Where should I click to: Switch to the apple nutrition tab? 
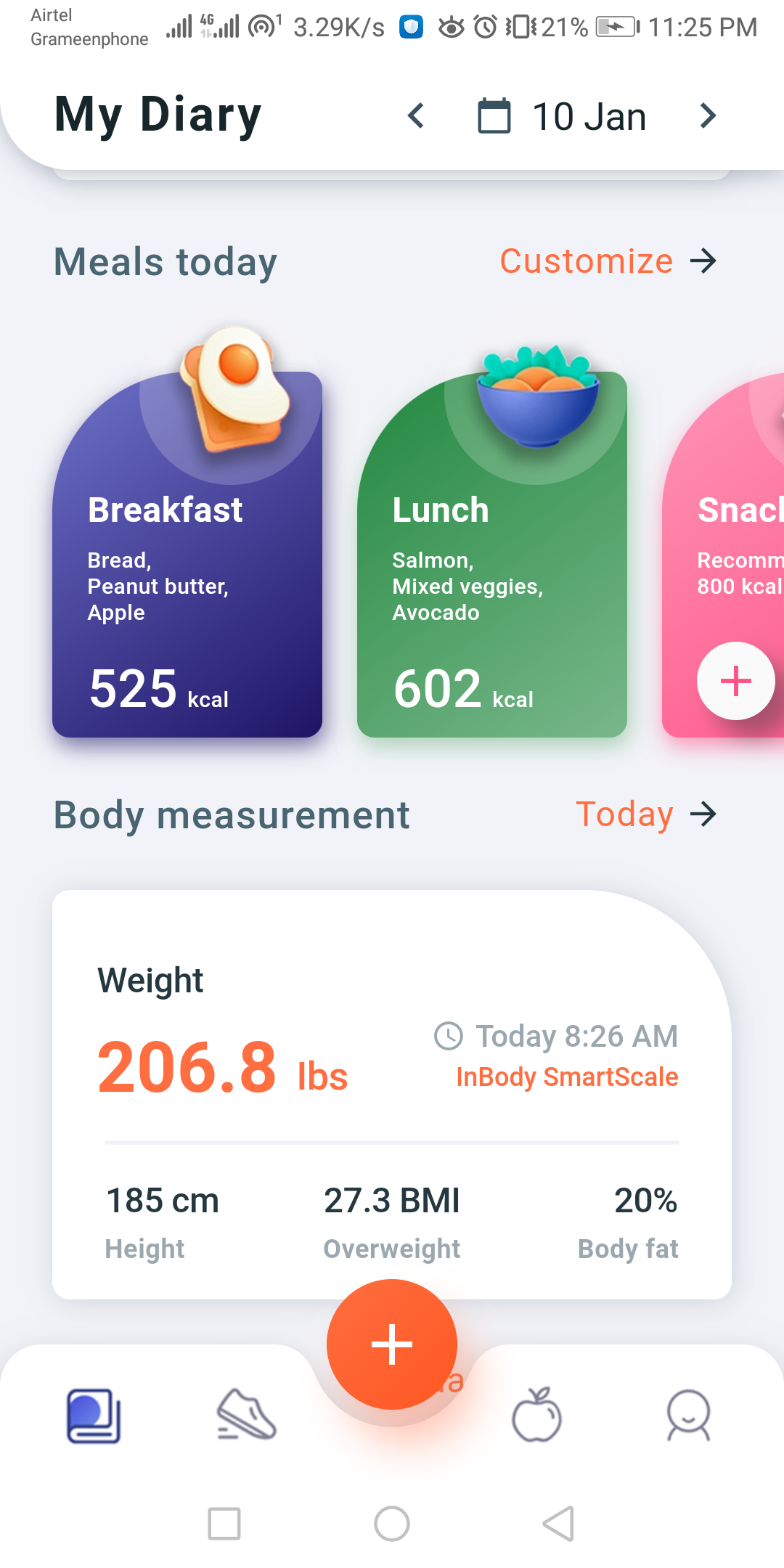pyautogui.click(x=536, y=1416)
